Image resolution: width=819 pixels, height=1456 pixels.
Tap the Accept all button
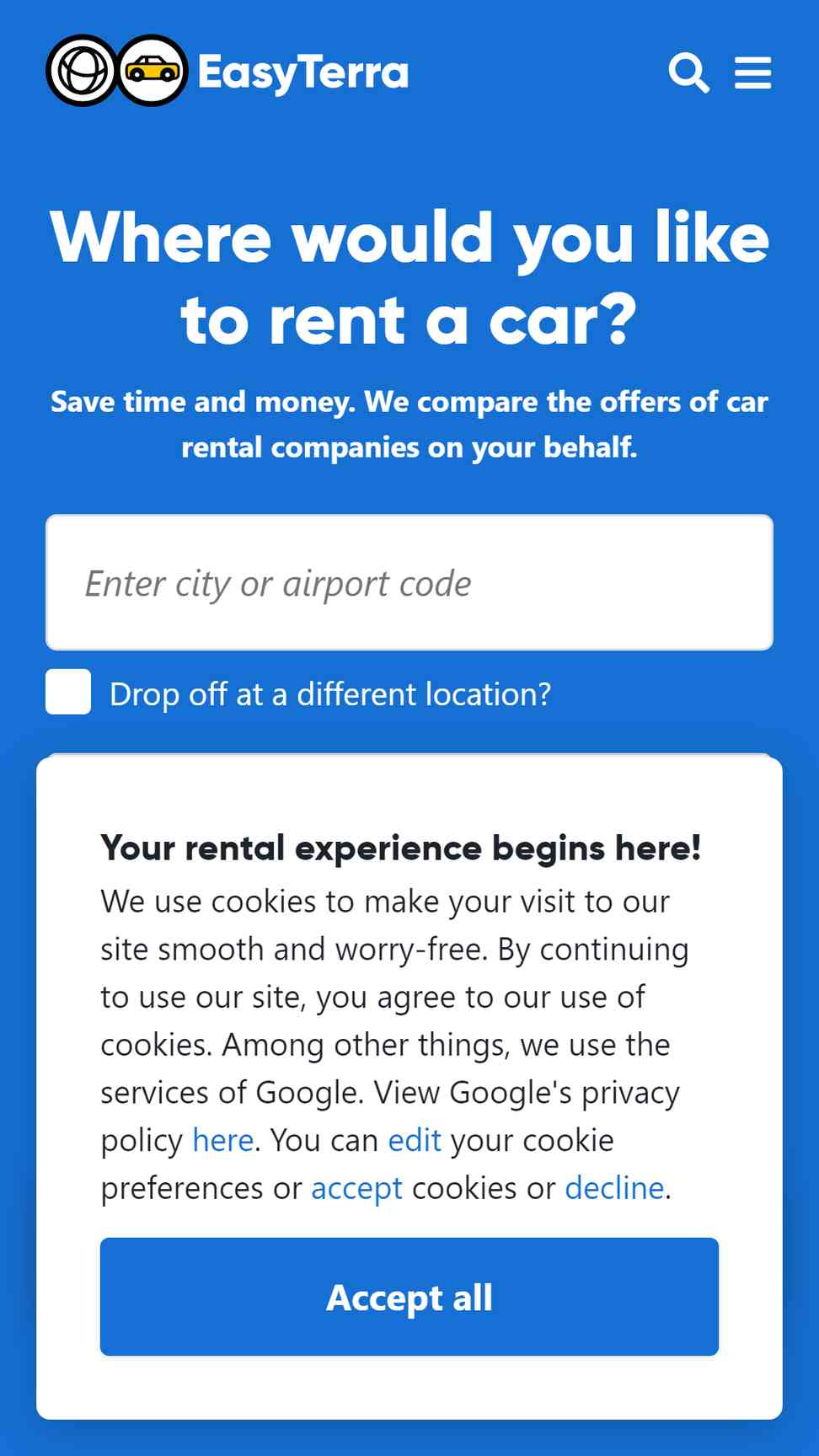[x=409, y=1297]
